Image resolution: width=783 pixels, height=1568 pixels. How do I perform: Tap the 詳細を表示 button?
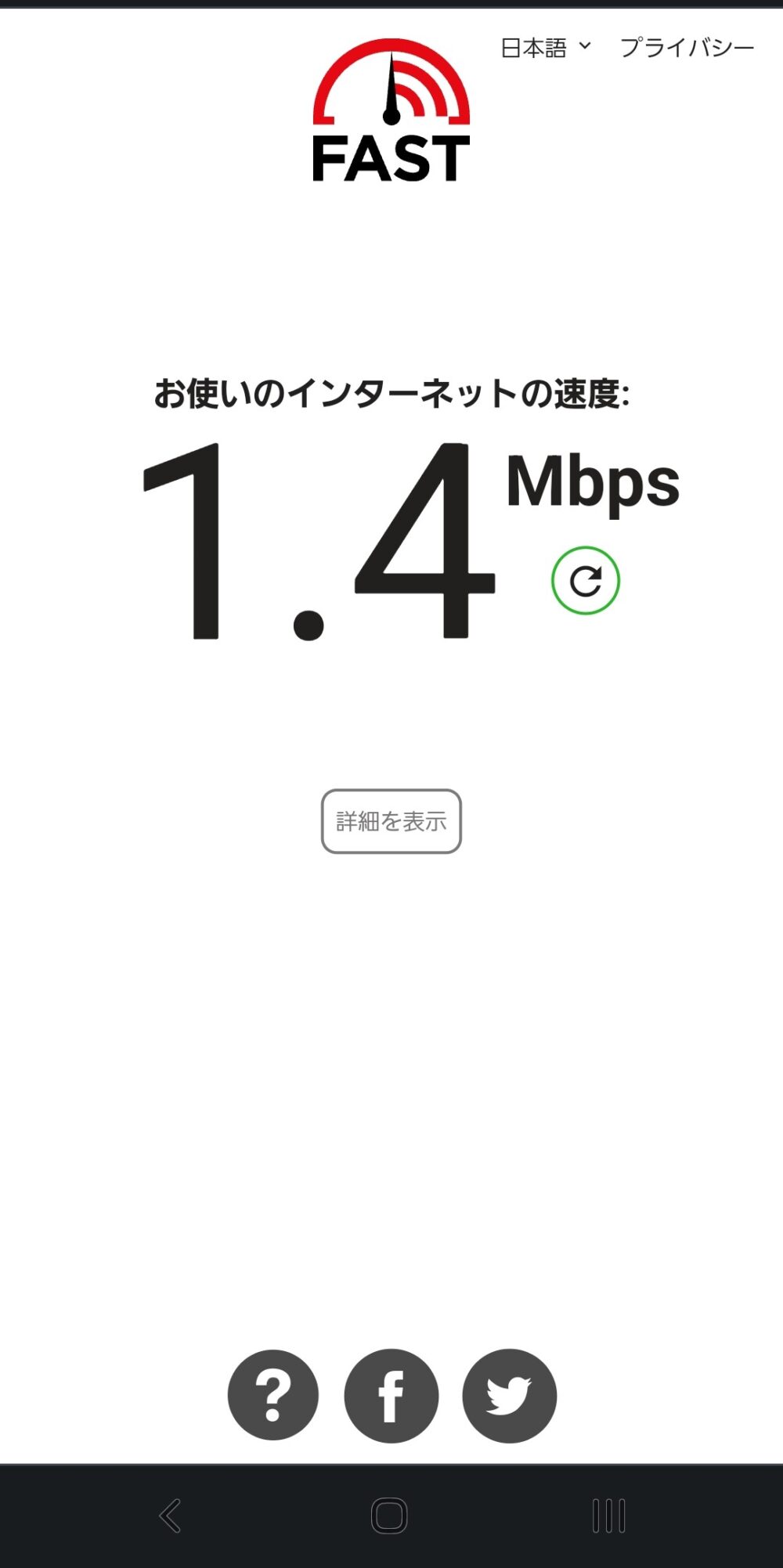pyautogui.click(x=391, y=821)
